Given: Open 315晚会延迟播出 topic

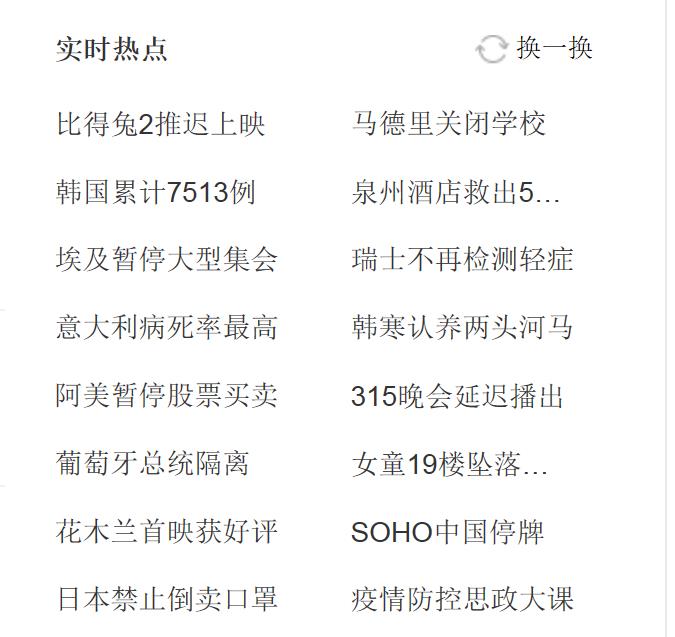Looking at the screenshot, I should tap(457, 395).
